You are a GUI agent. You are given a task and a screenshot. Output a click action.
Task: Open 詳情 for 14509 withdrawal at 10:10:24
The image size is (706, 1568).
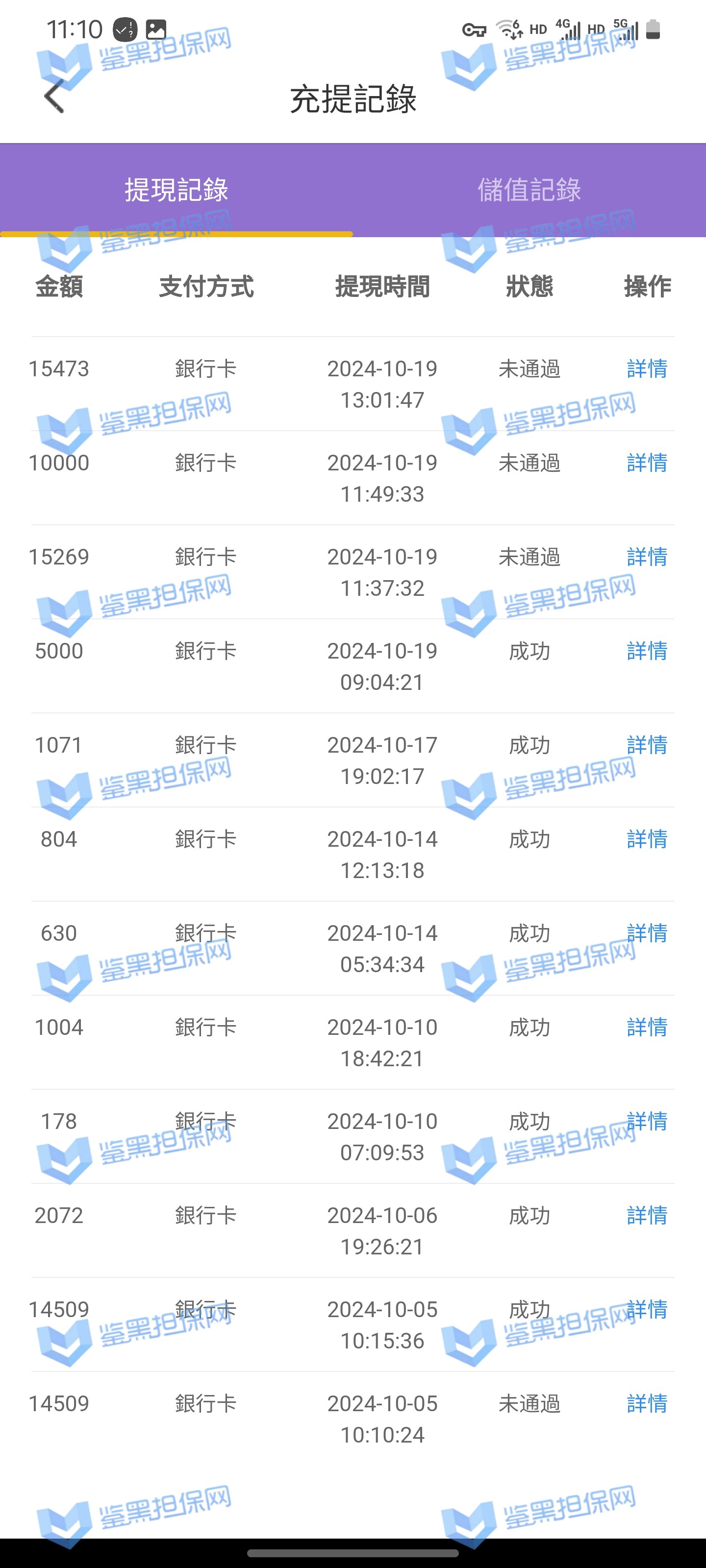click(647, 1404)
